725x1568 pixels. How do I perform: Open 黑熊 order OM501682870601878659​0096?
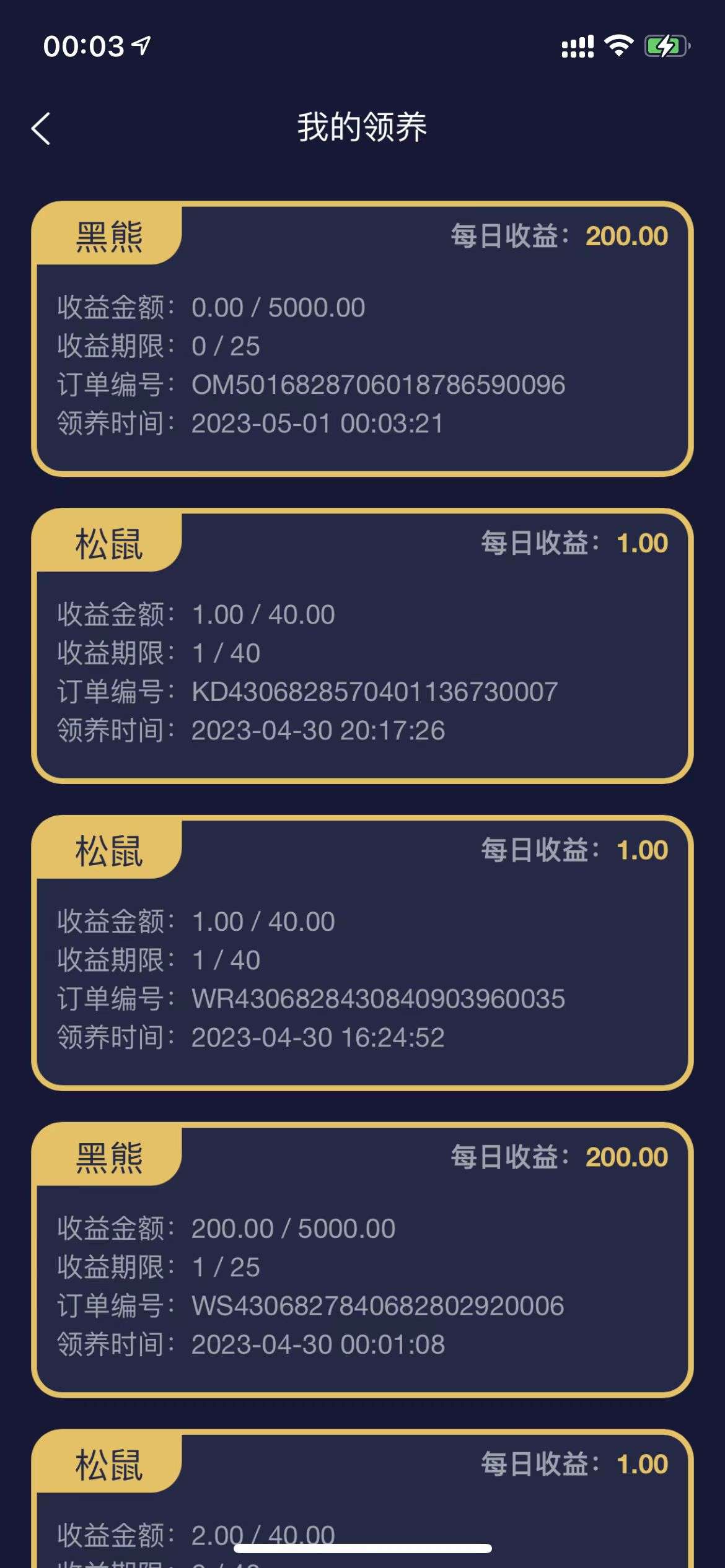tap(362, 339)
